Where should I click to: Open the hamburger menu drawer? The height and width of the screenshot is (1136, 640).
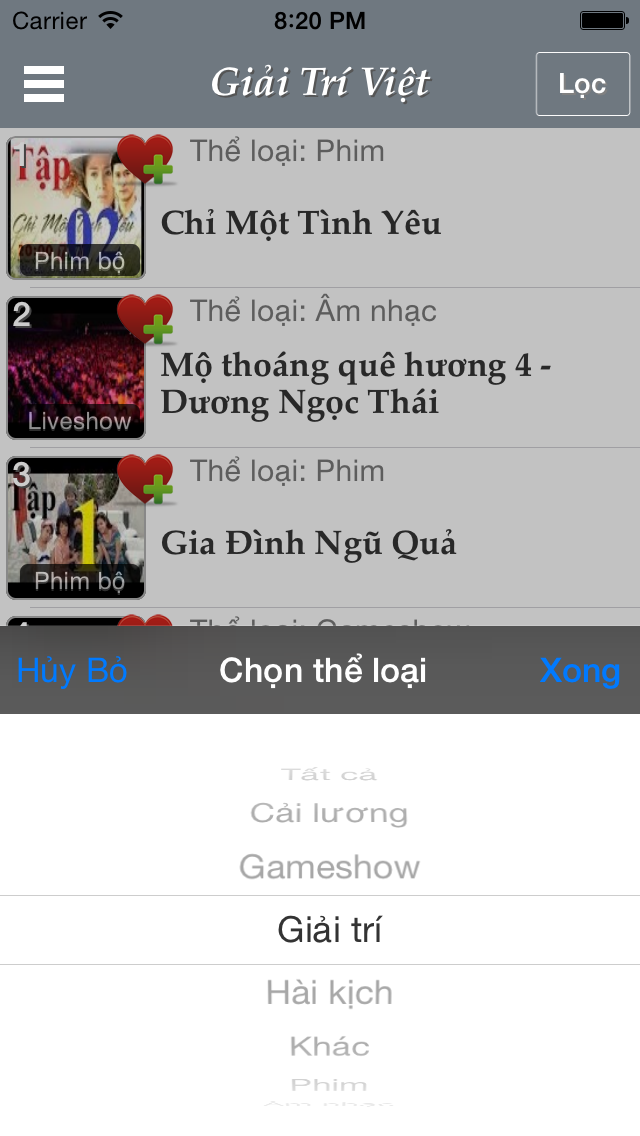(x=43, y=83)
